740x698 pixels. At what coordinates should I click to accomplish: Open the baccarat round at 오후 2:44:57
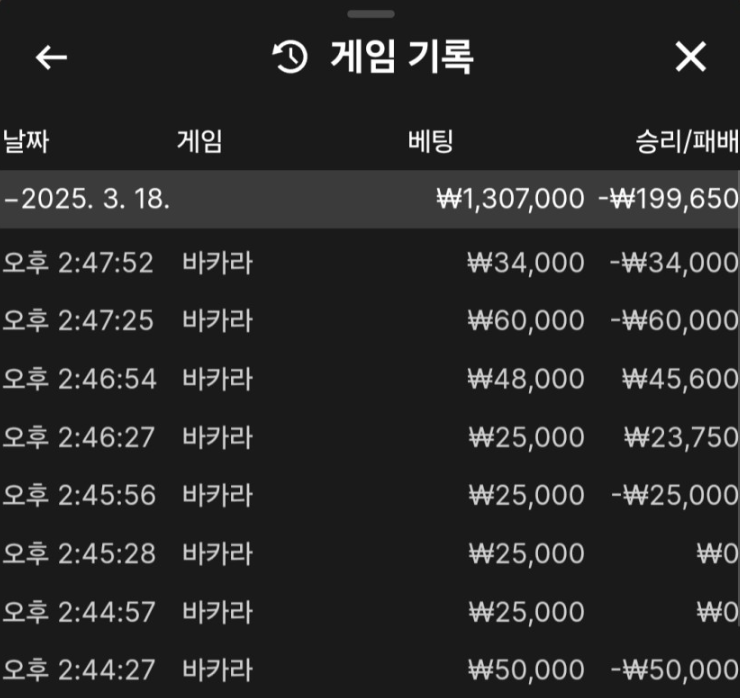pos(370,611)
